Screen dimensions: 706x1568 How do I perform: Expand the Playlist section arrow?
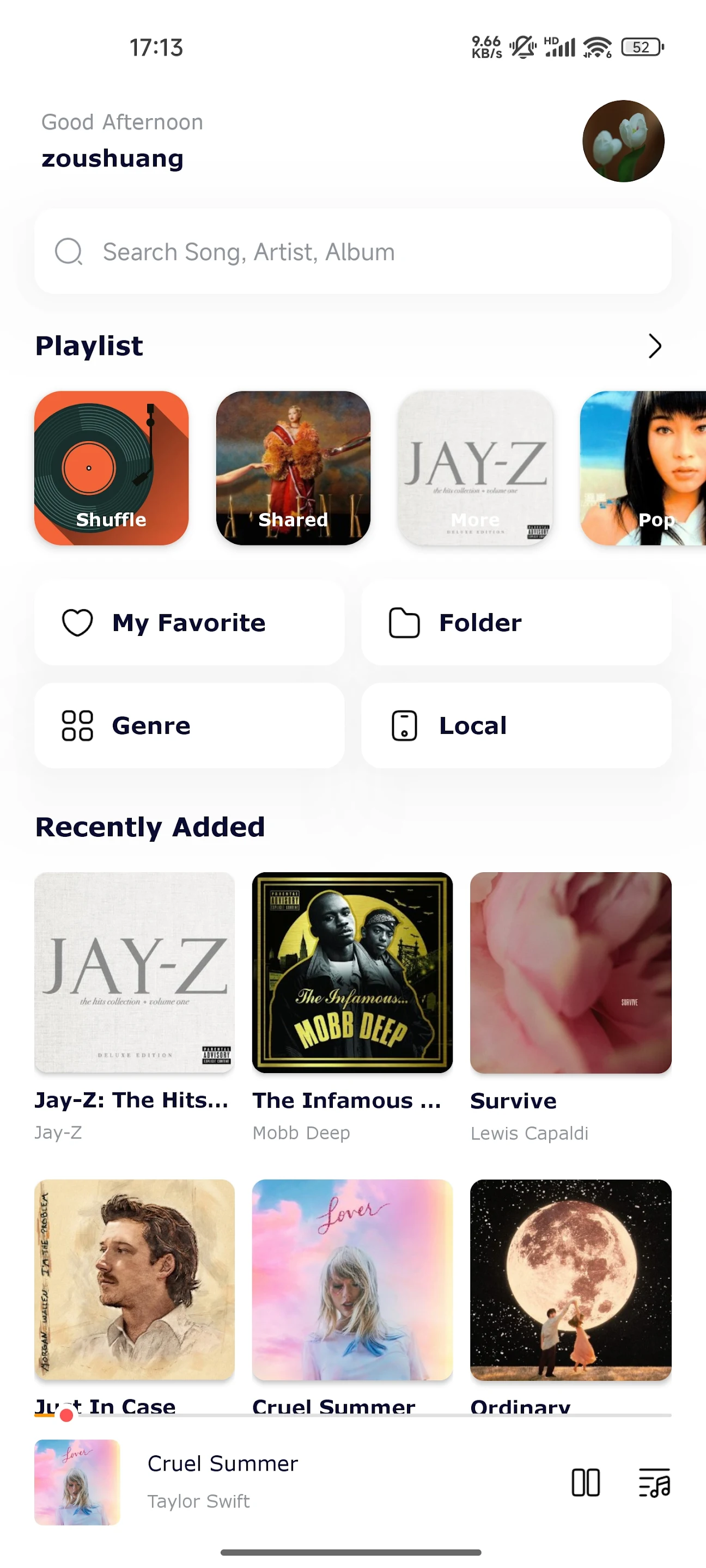pyautogui.click(x=654, y=346)
